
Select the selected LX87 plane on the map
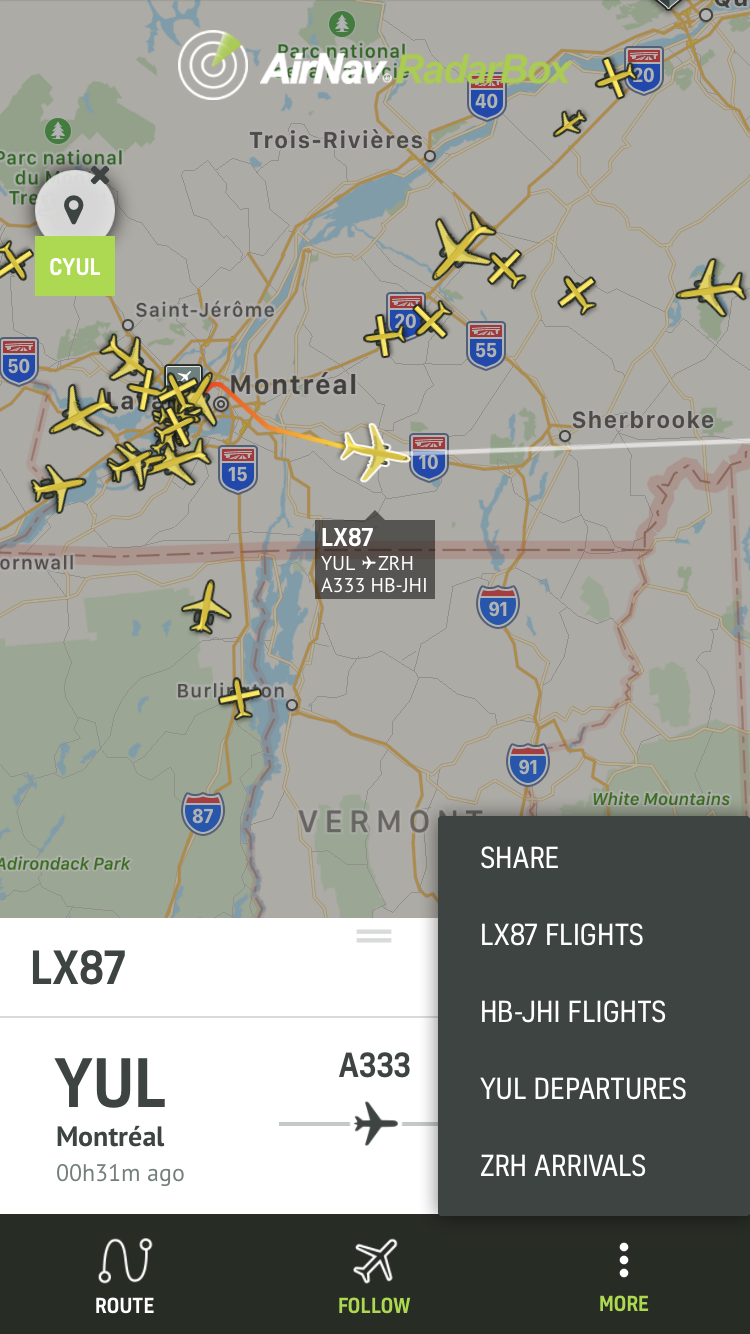[375, 450]
